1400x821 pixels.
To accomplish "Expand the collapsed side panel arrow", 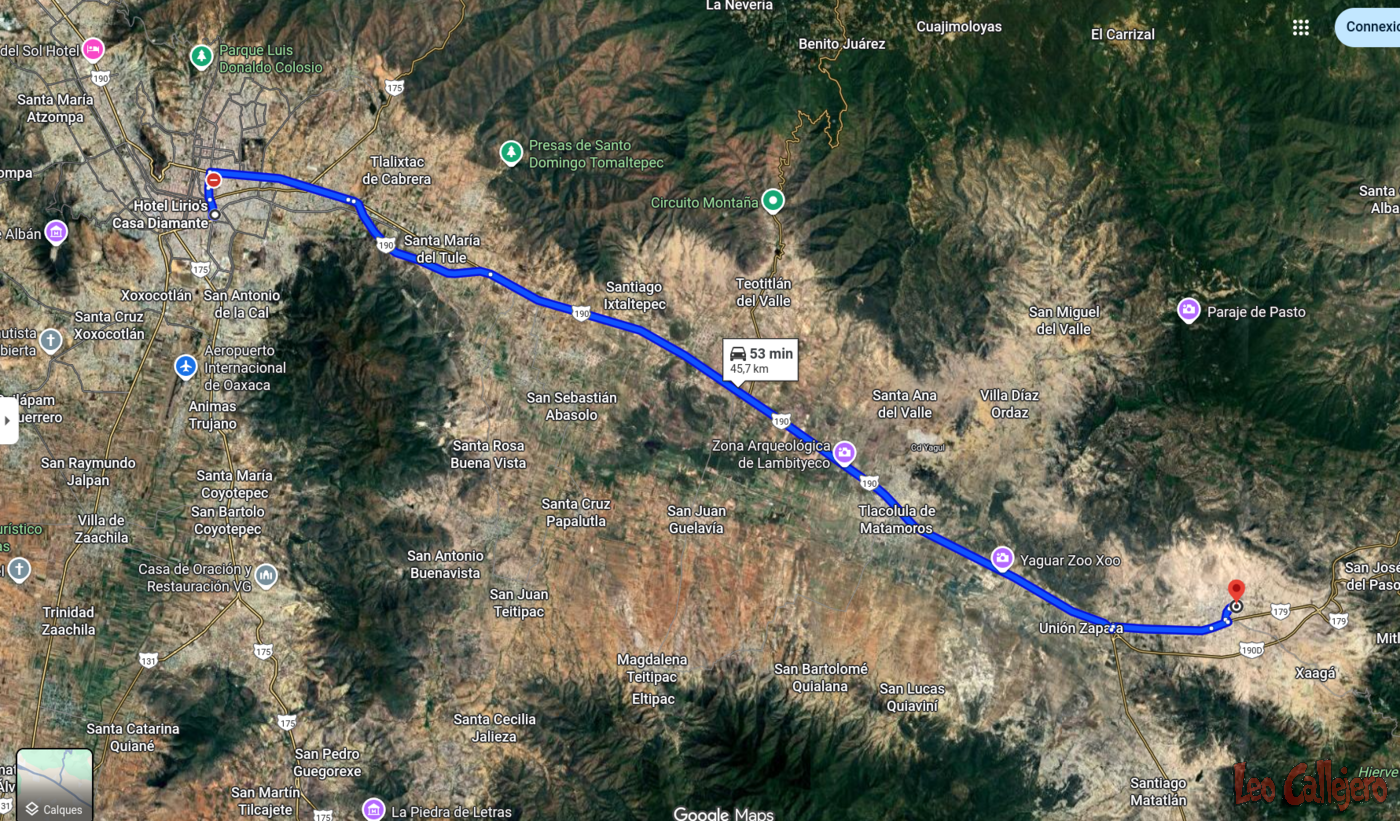I will coord(8,420).
